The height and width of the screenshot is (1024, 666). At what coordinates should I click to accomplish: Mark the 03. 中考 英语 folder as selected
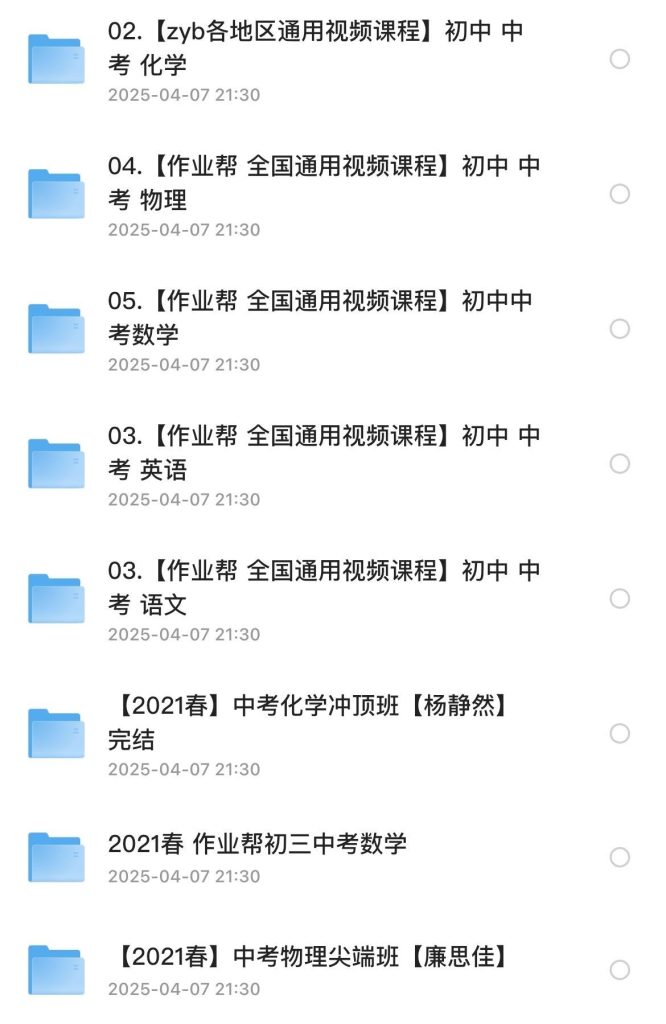620,463
